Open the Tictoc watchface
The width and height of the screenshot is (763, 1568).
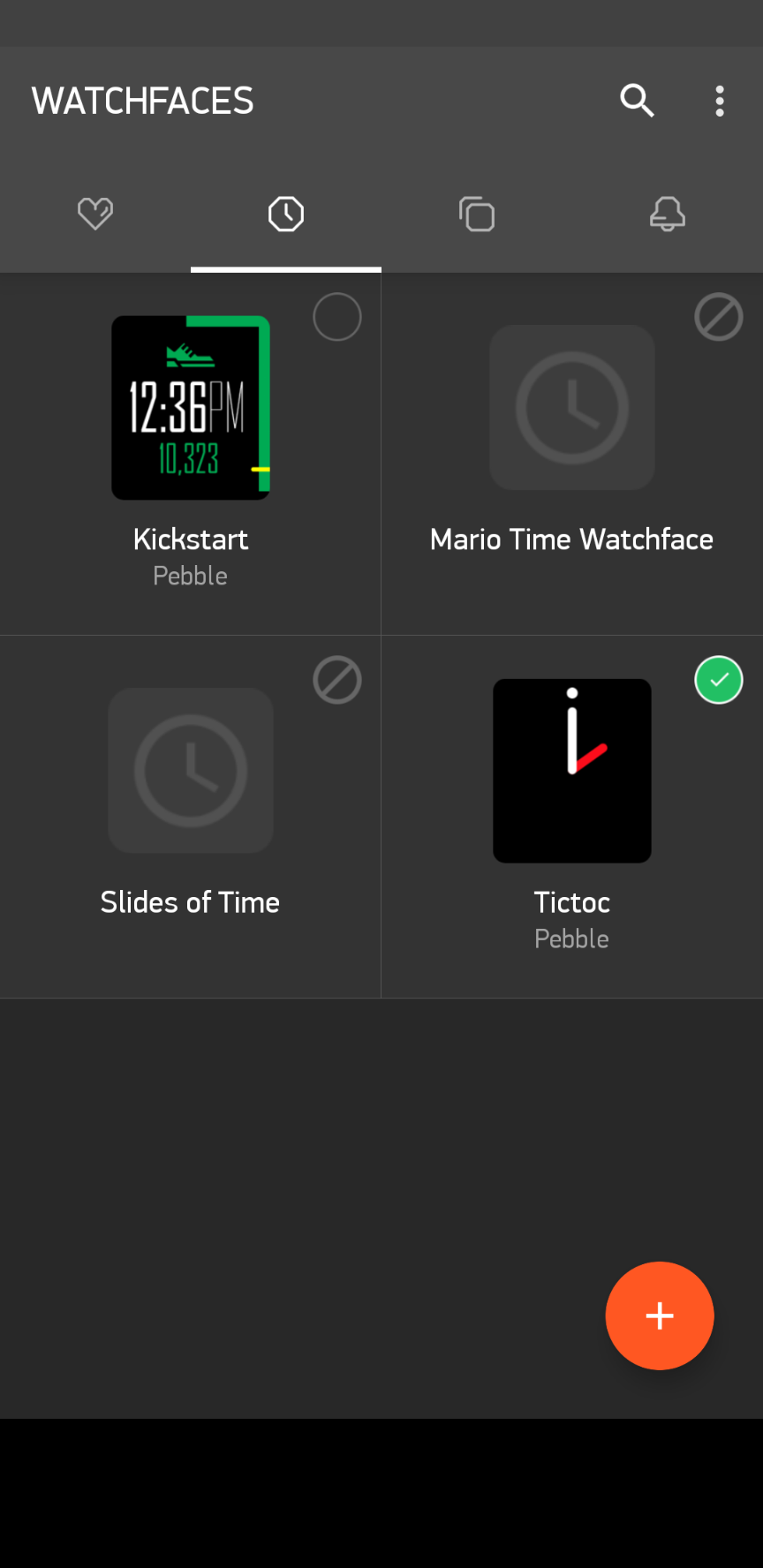click(x=572, y=817)
